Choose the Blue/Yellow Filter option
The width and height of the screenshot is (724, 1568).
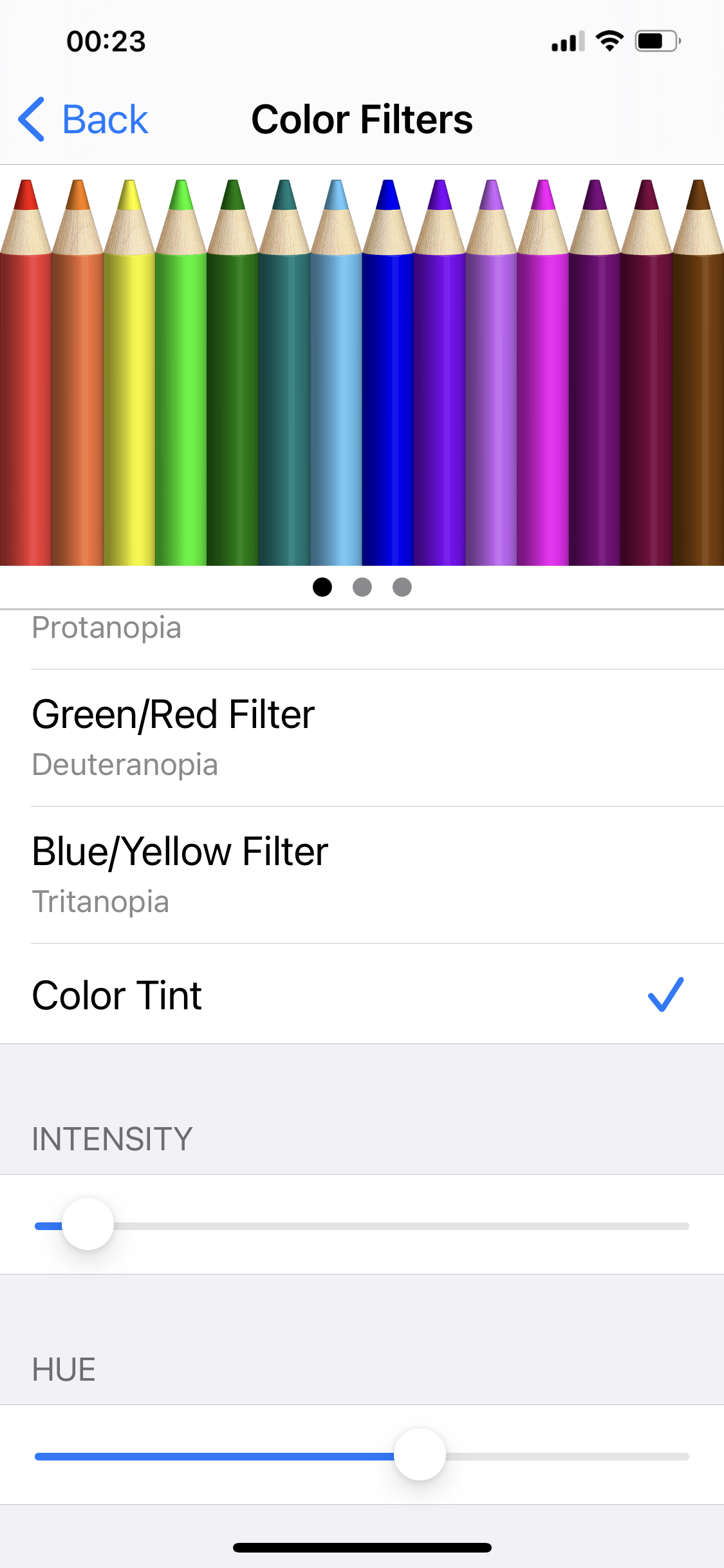[360, 875]
